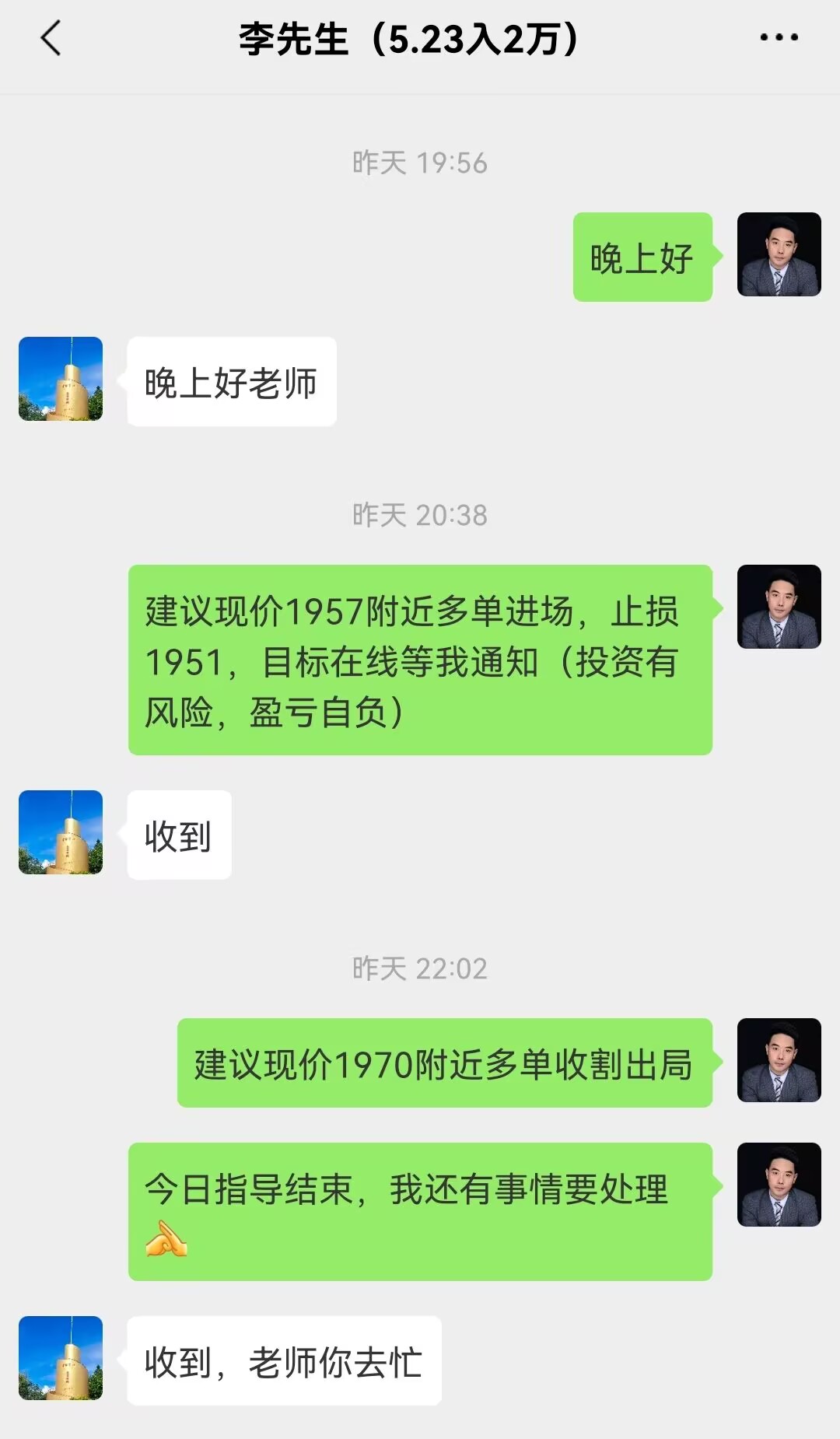View 李先生's profile beside 晚上好老师

[61, 379]
